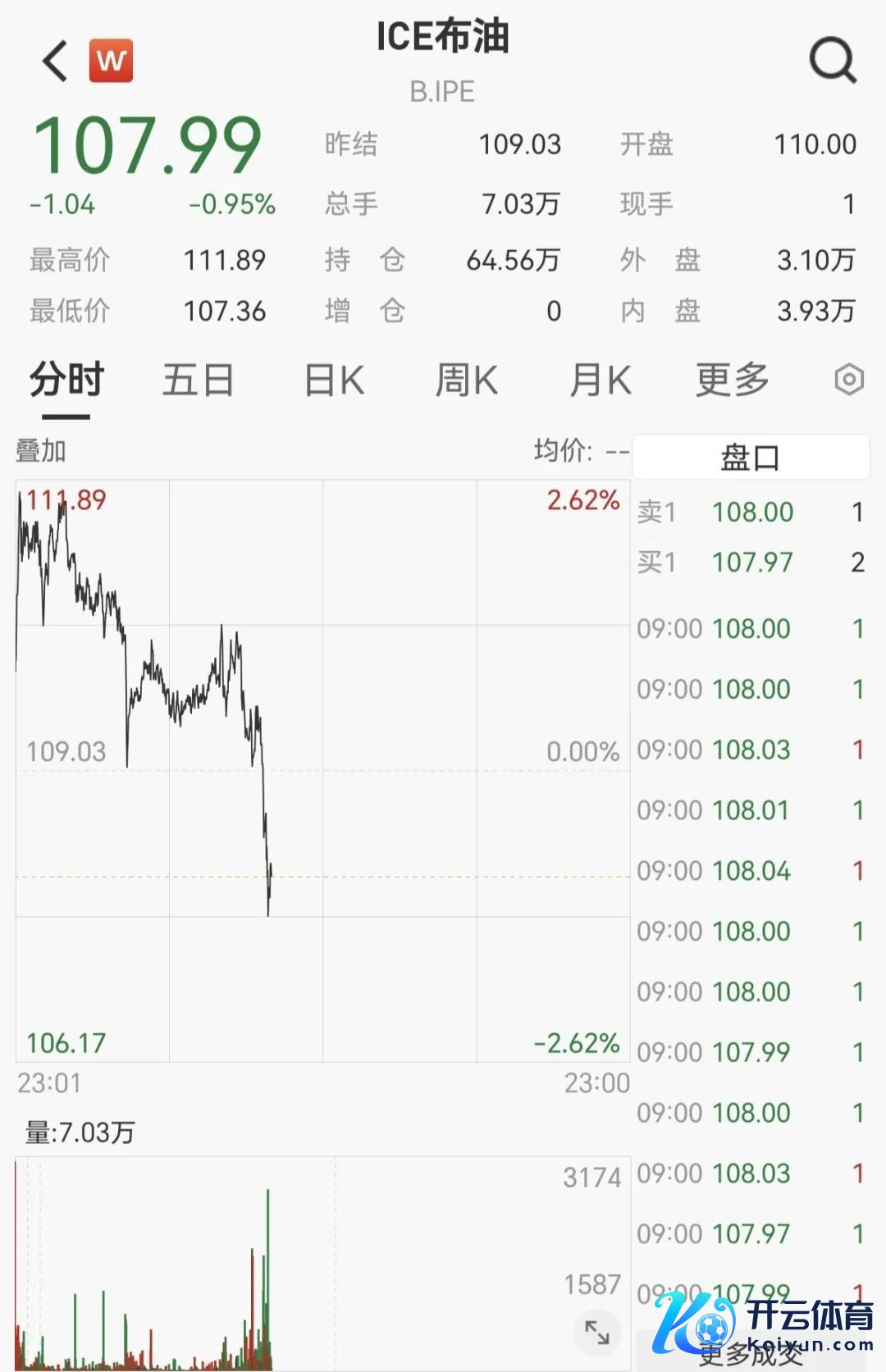Viewport: 886px width, 1372px height.
Task: Expand the chart to full screen
Action: point(597,1333)
